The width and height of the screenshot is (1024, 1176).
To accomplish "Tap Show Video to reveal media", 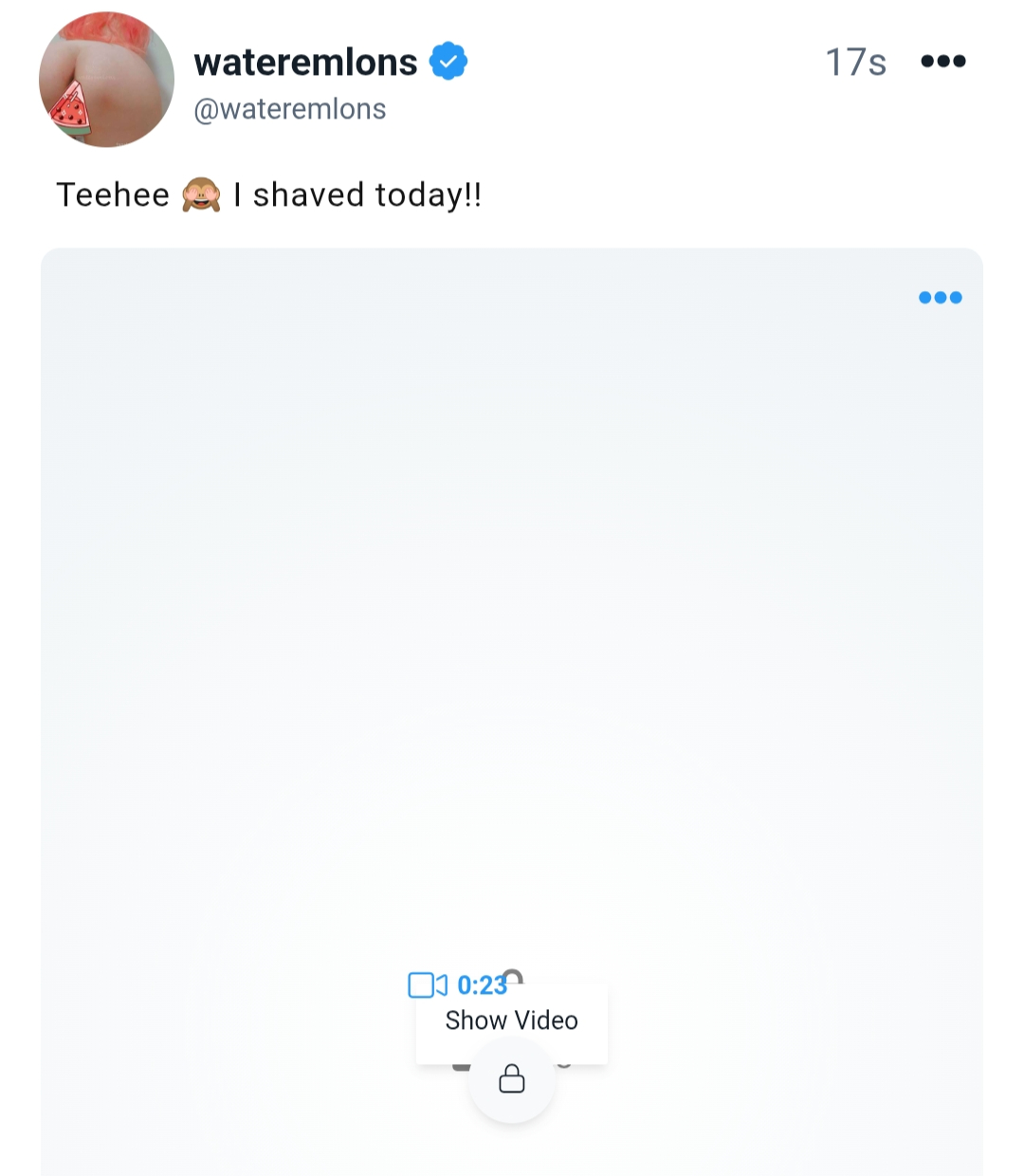I will (x=511, y=1020).
